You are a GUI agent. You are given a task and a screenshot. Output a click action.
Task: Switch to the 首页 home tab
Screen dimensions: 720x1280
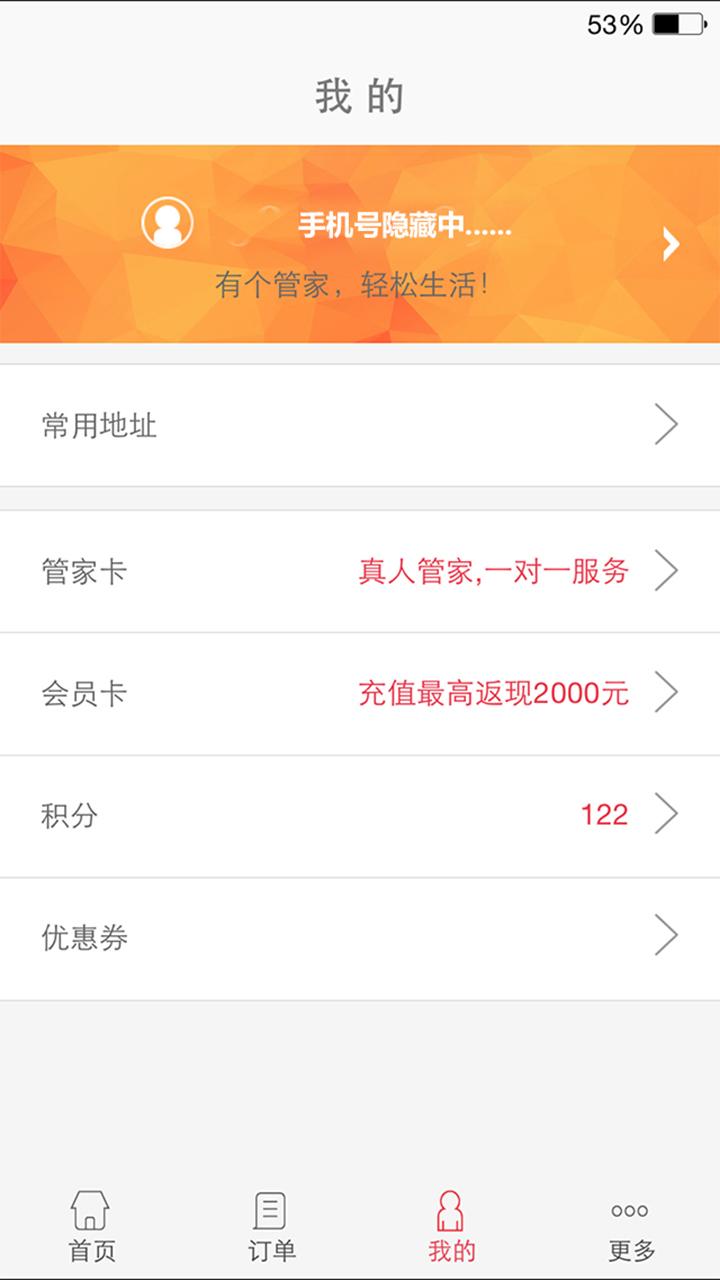(x=91, y=1226)
